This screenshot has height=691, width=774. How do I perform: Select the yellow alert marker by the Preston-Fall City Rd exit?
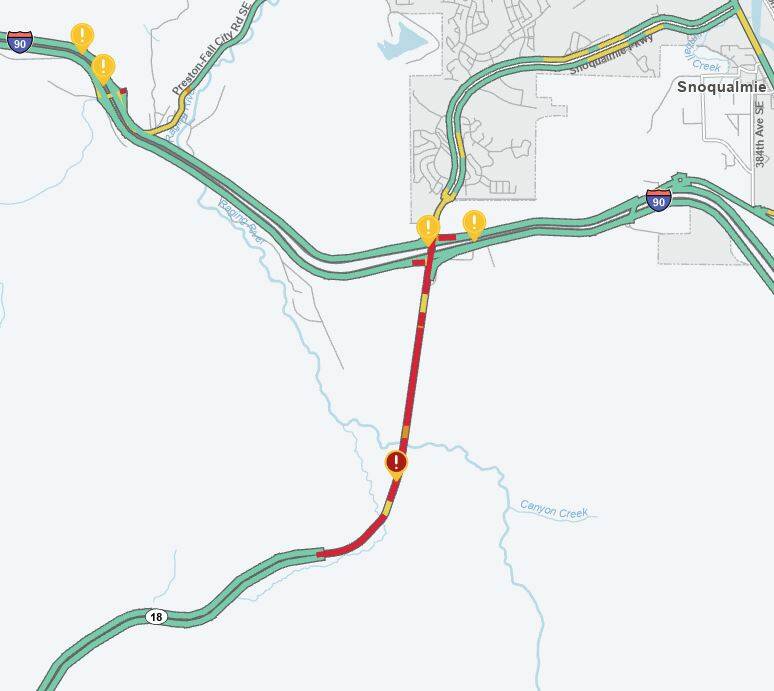coord(103,68)
